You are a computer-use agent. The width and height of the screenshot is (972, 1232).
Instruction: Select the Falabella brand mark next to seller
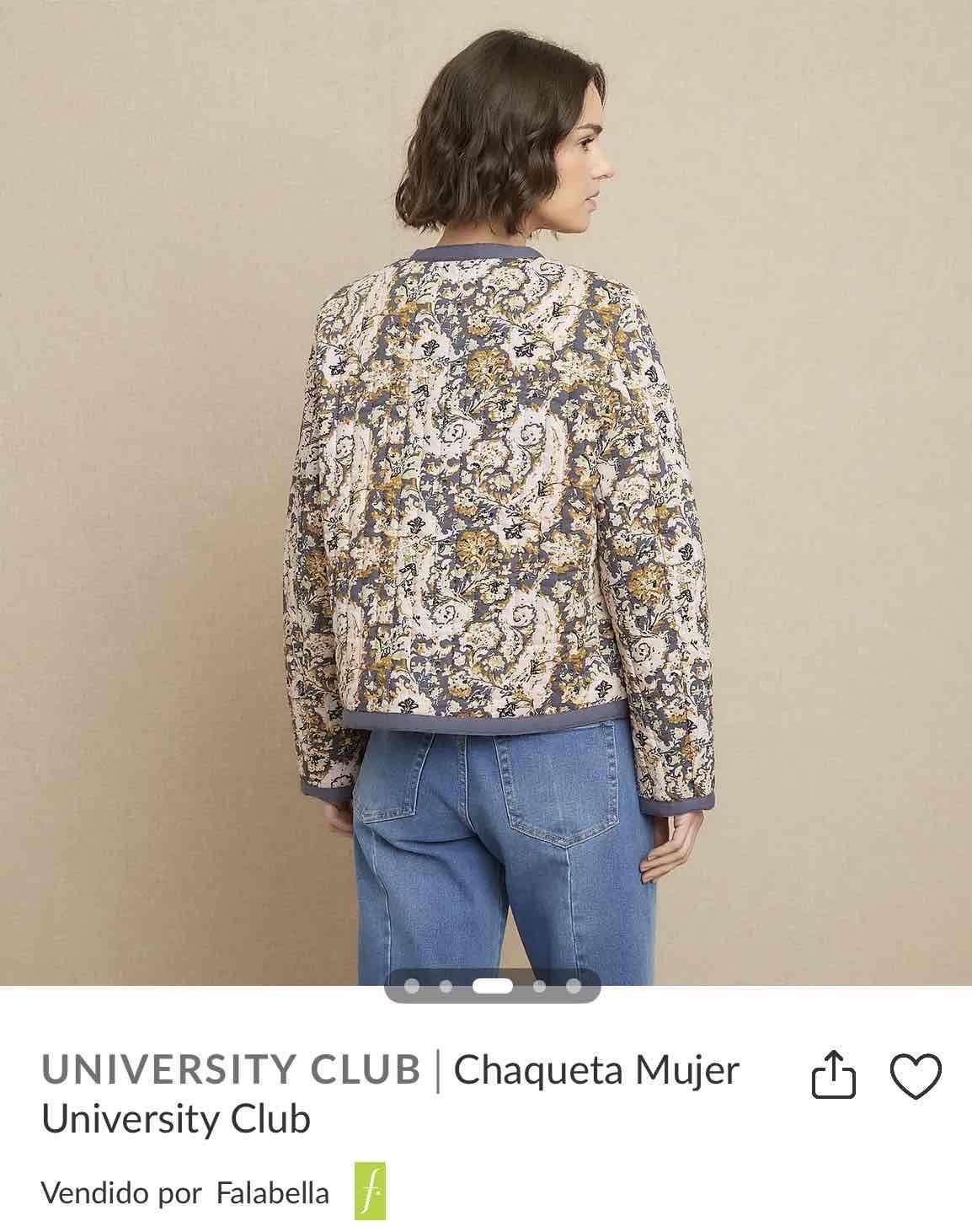pyautogui.click(x=369, y=1192)
